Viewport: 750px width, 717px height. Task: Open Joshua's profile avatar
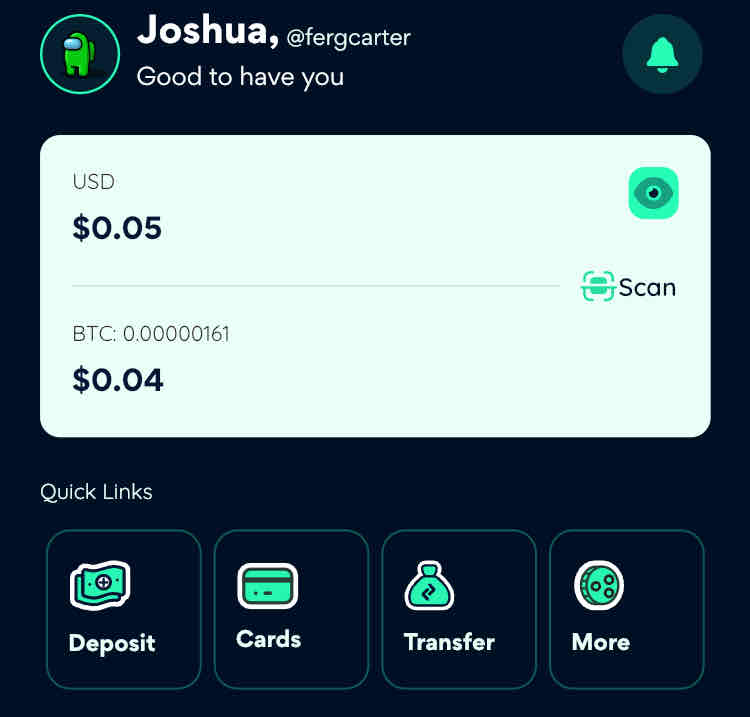(x=80, y=54)
